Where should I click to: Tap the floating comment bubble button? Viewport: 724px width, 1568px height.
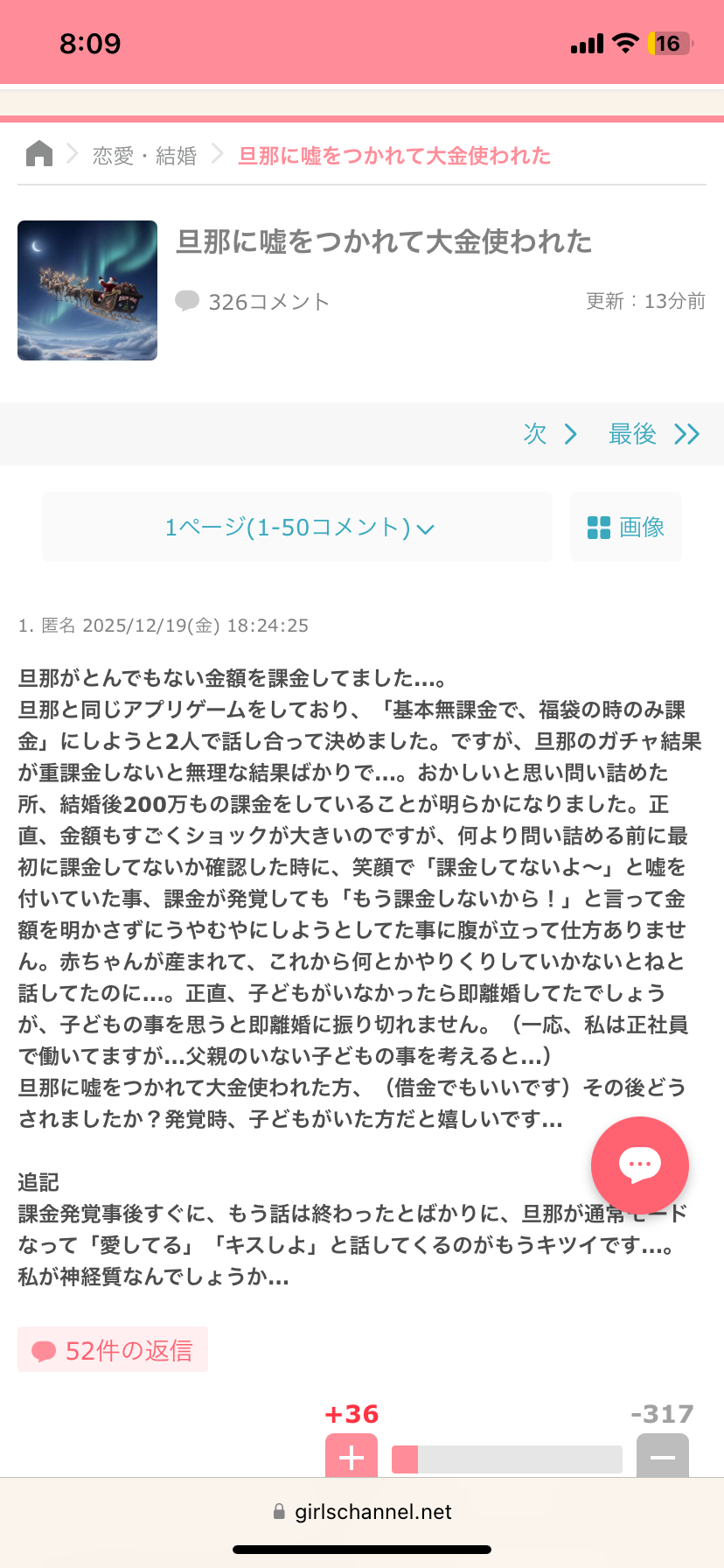pyautogui.click(x=640, y=1165)
